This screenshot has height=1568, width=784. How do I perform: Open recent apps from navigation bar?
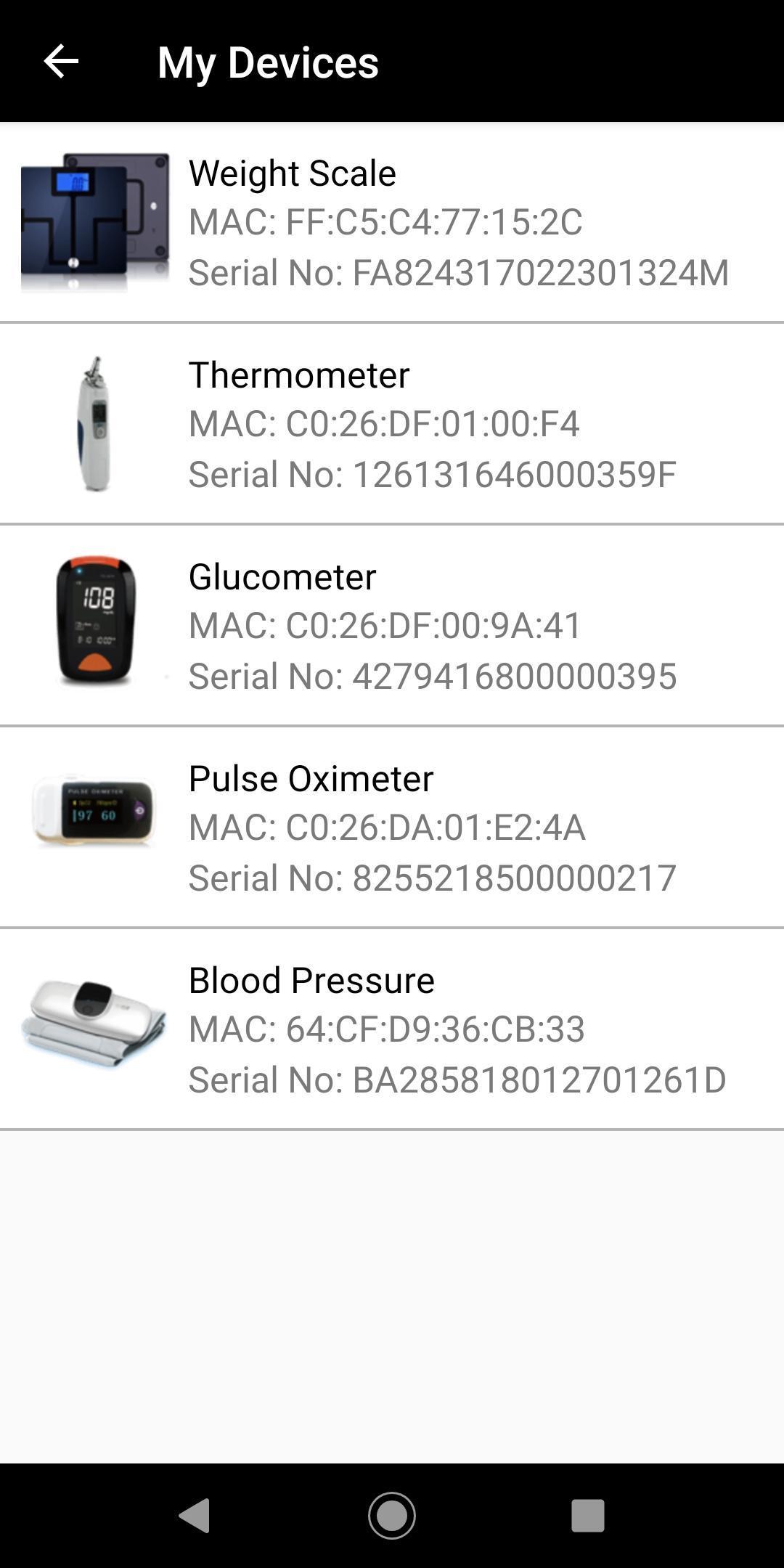click(587, 1515)
